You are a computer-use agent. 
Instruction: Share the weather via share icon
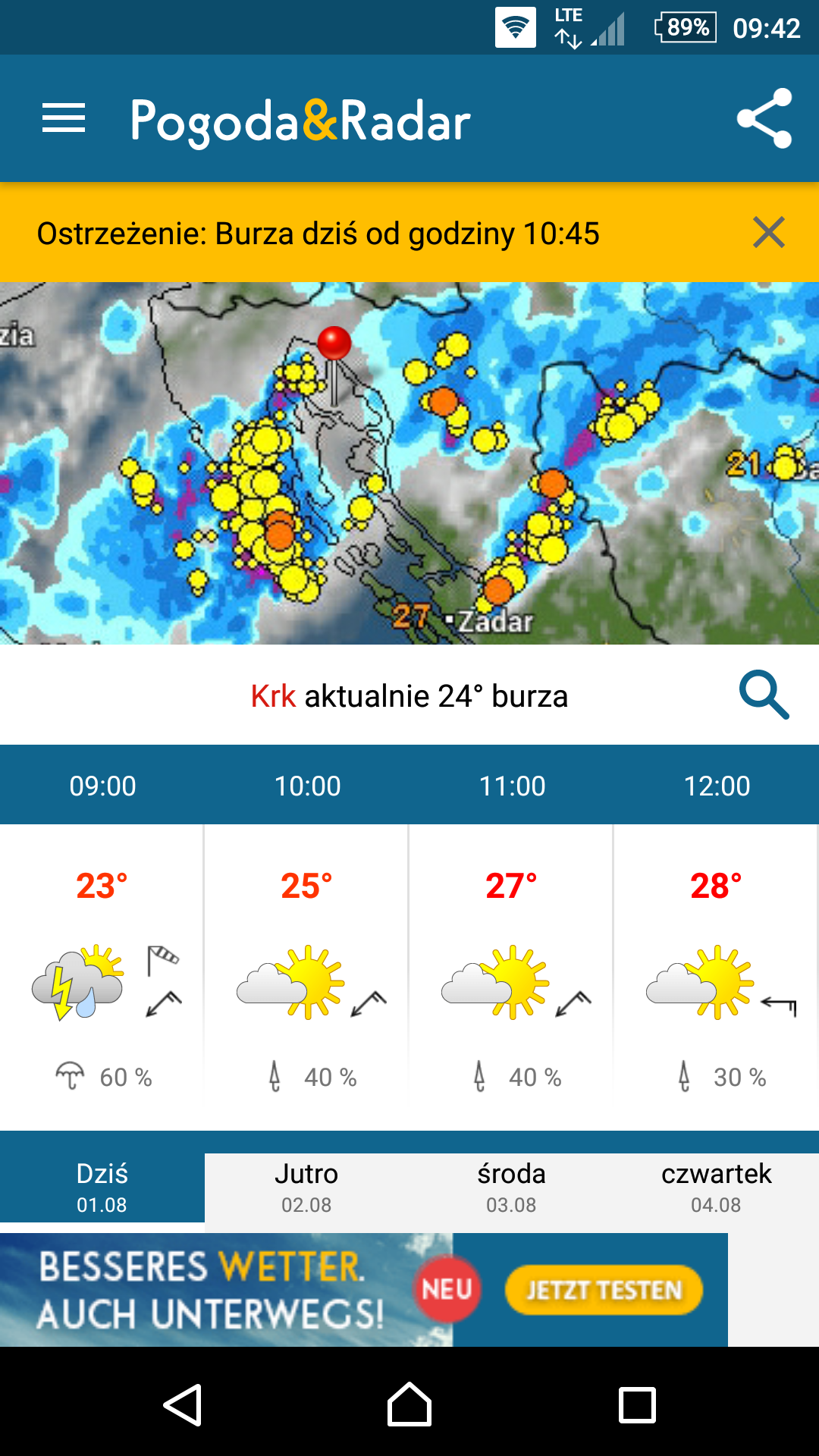tap(764, 119)
